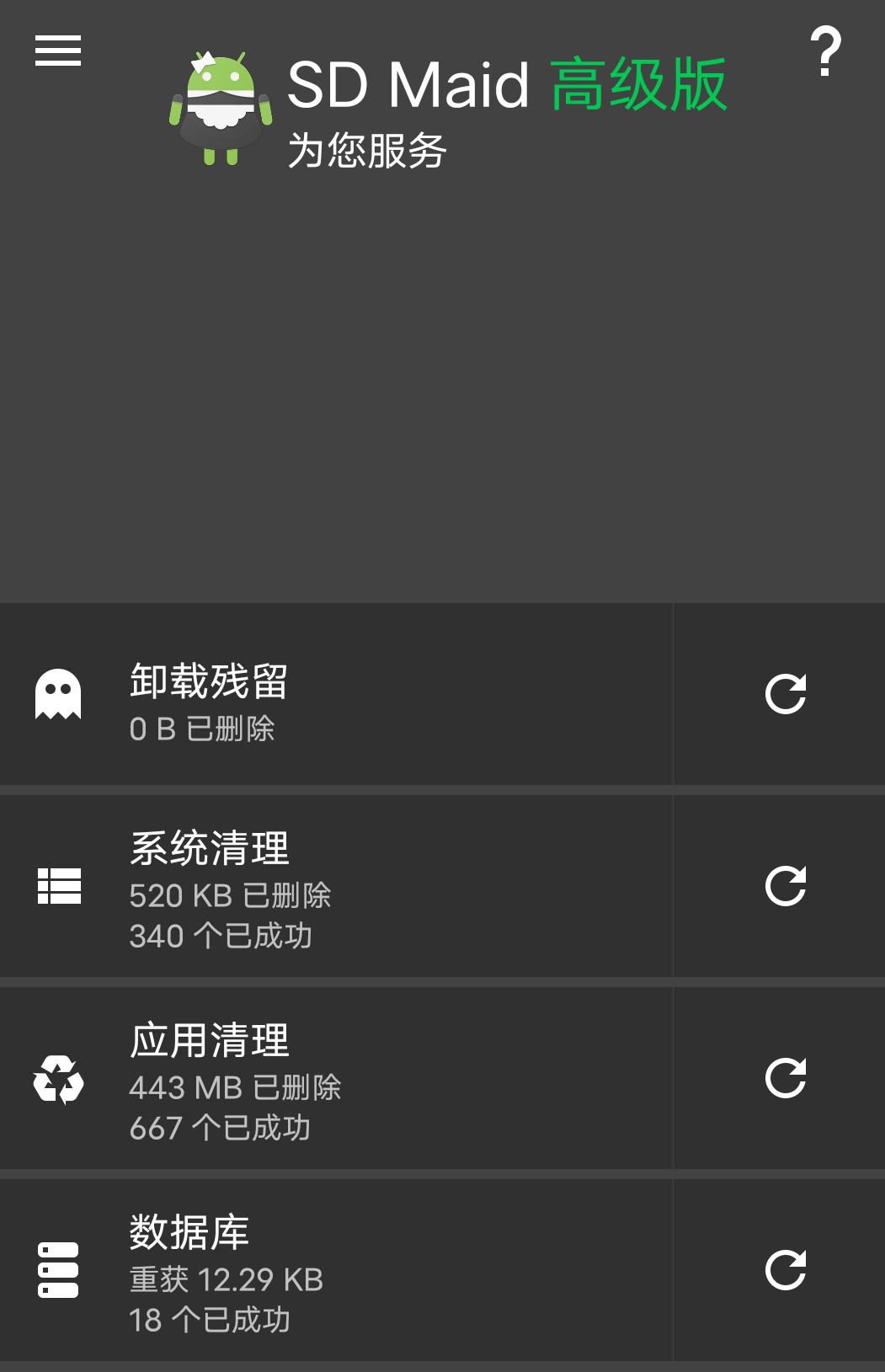This screenshot has height=1372, width=885.
Task: Open the hamburger navigation drawer
Action: click(x=58, y=51)
